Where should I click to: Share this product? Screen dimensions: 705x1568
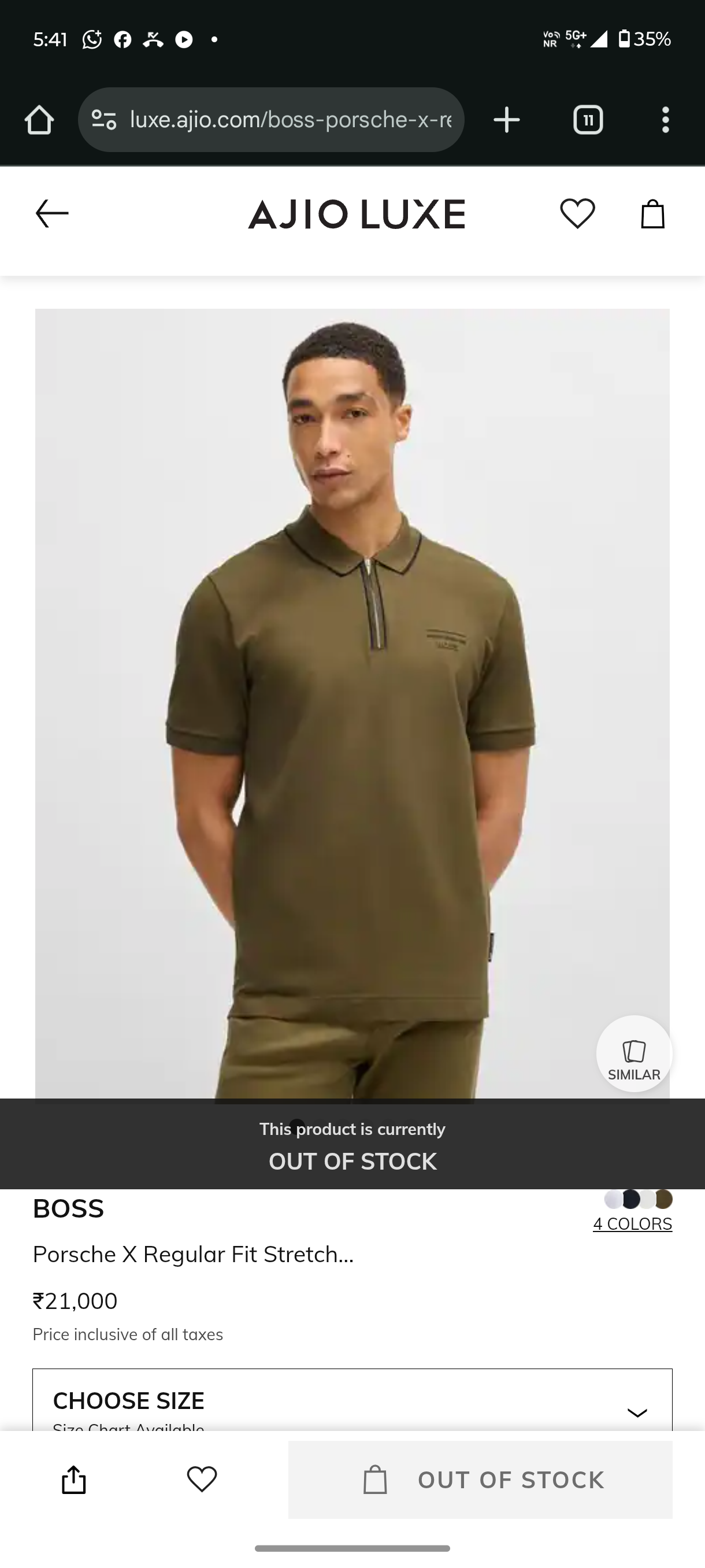pos(73,1479)
